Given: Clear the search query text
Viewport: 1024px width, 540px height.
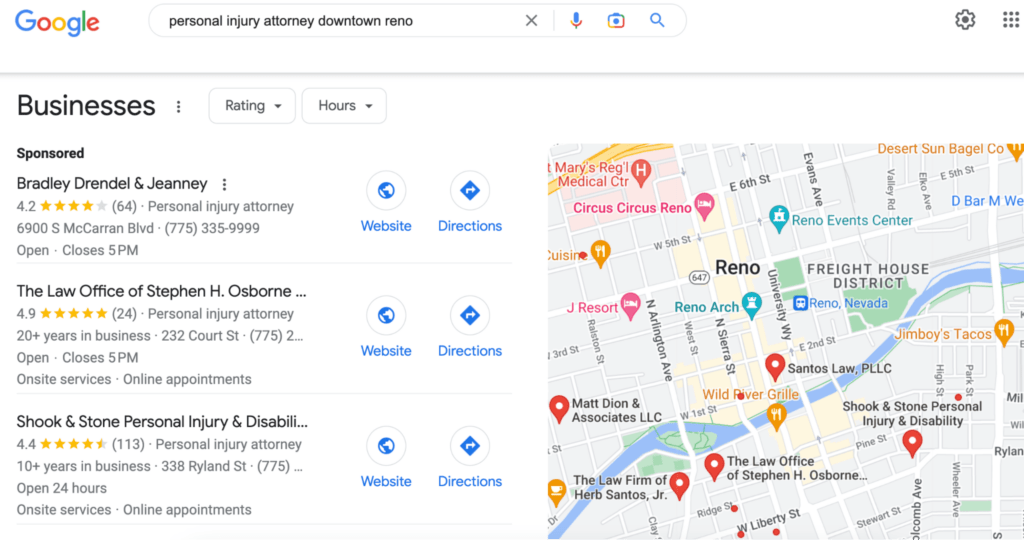Looking at the screenshot, I should [532, 21].
